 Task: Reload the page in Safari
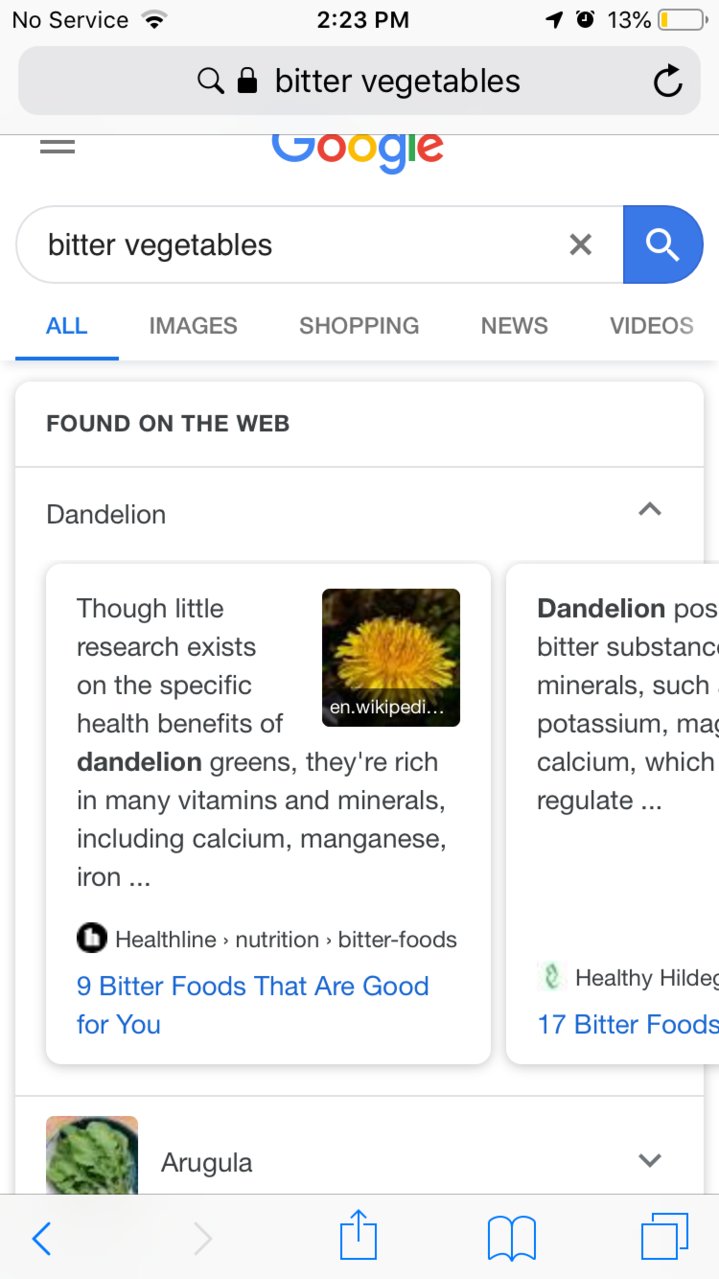[667, 81]
